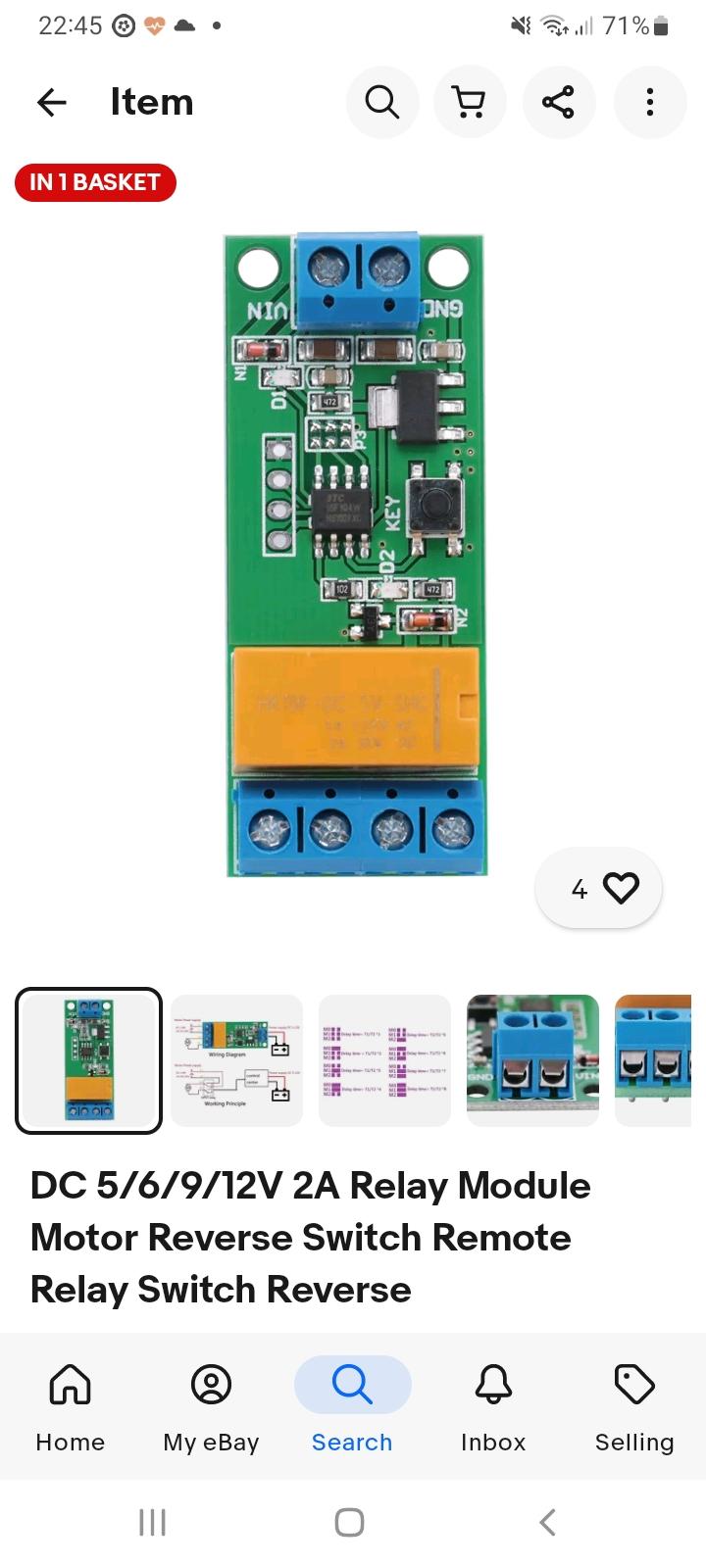Switch to the My eBay tab

[x=211, y=1407]
